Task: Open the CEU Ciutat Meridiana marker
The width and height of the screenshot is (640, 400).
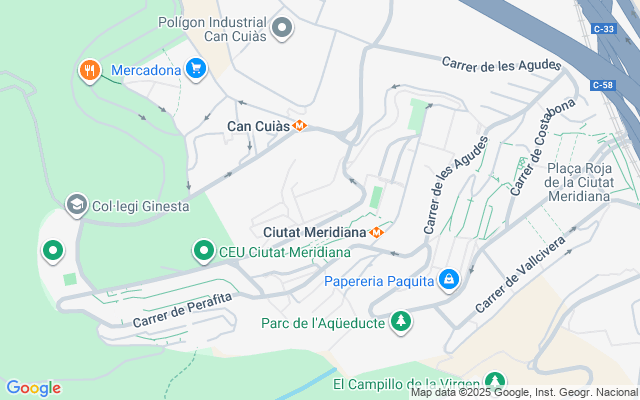Action: point(204,251)
